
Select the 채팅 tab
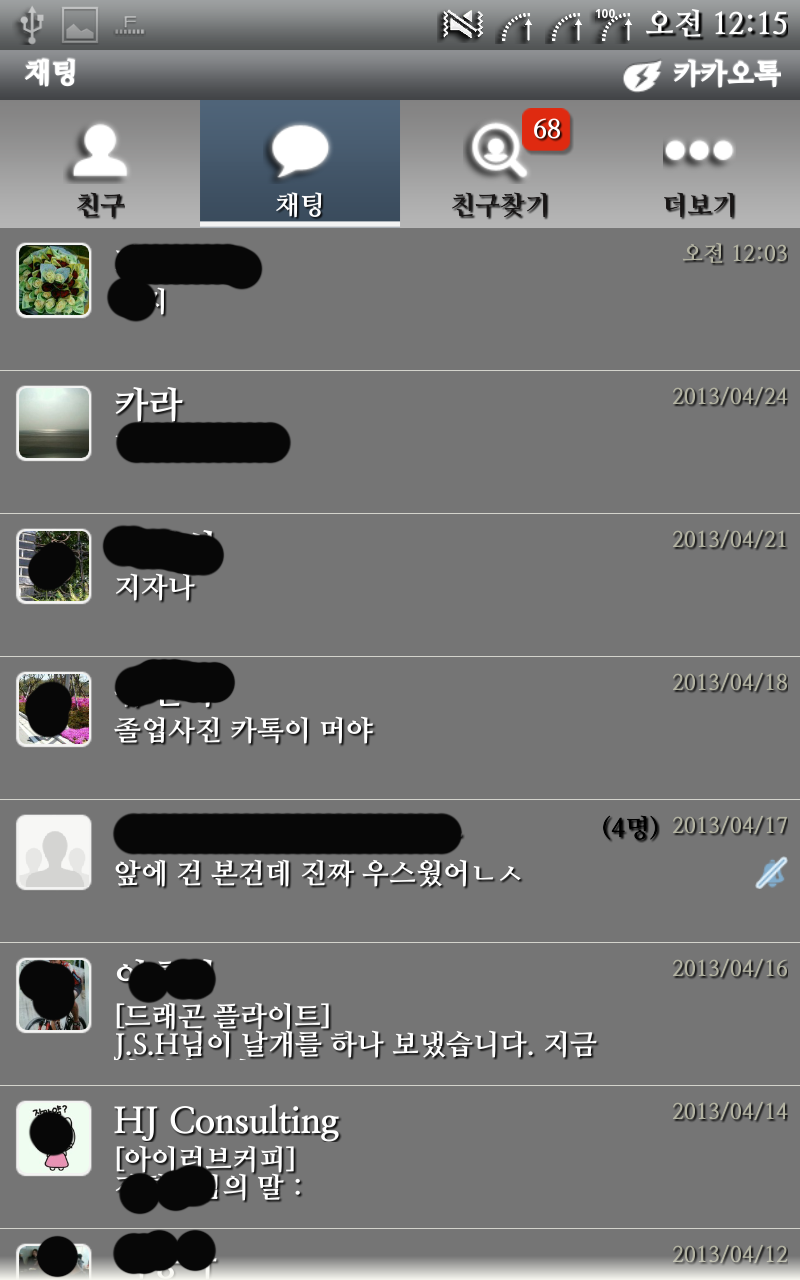pyautogui.click(x=300, y=165)
